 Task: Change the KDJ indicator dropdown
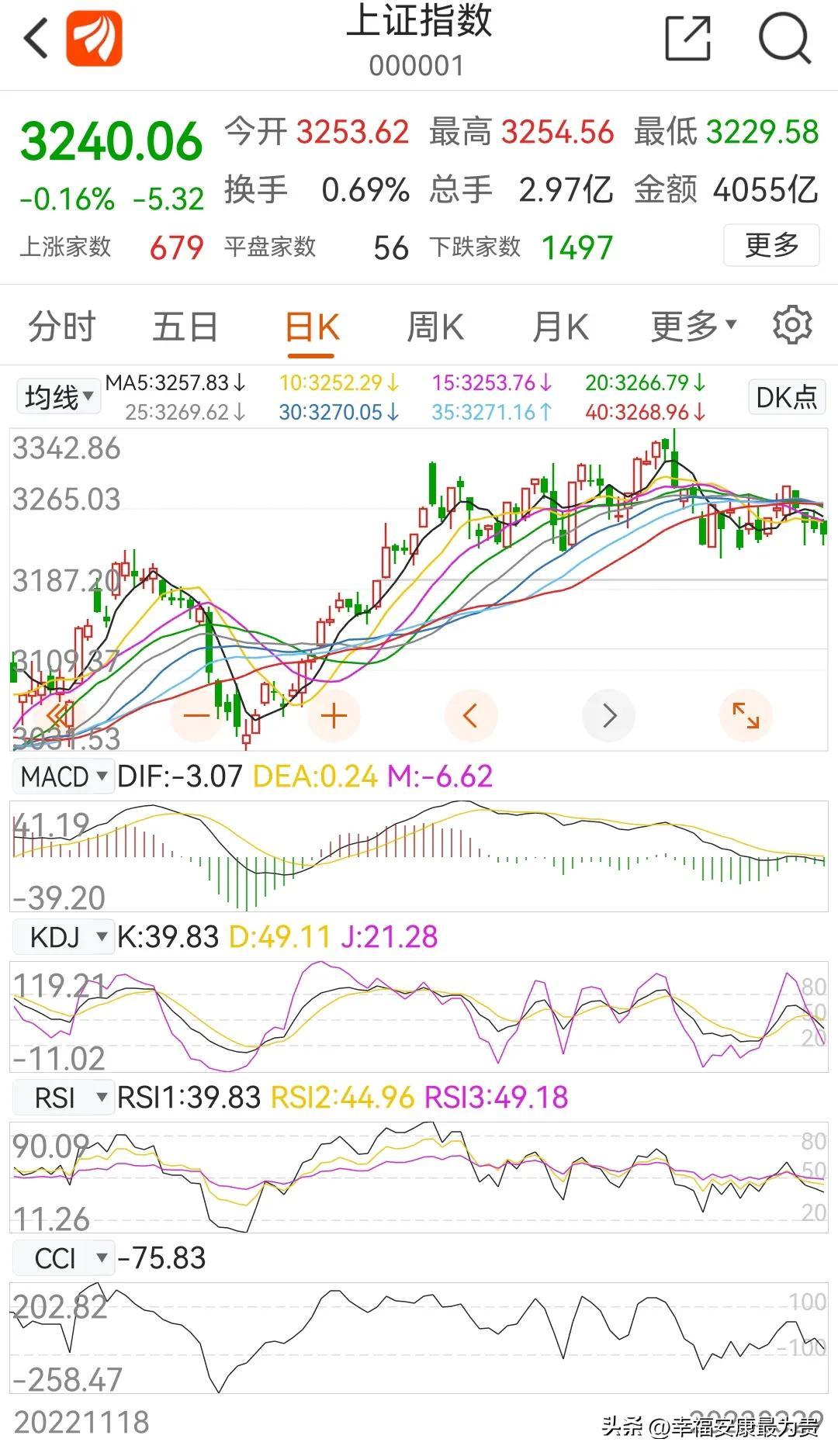click(63, 937)
